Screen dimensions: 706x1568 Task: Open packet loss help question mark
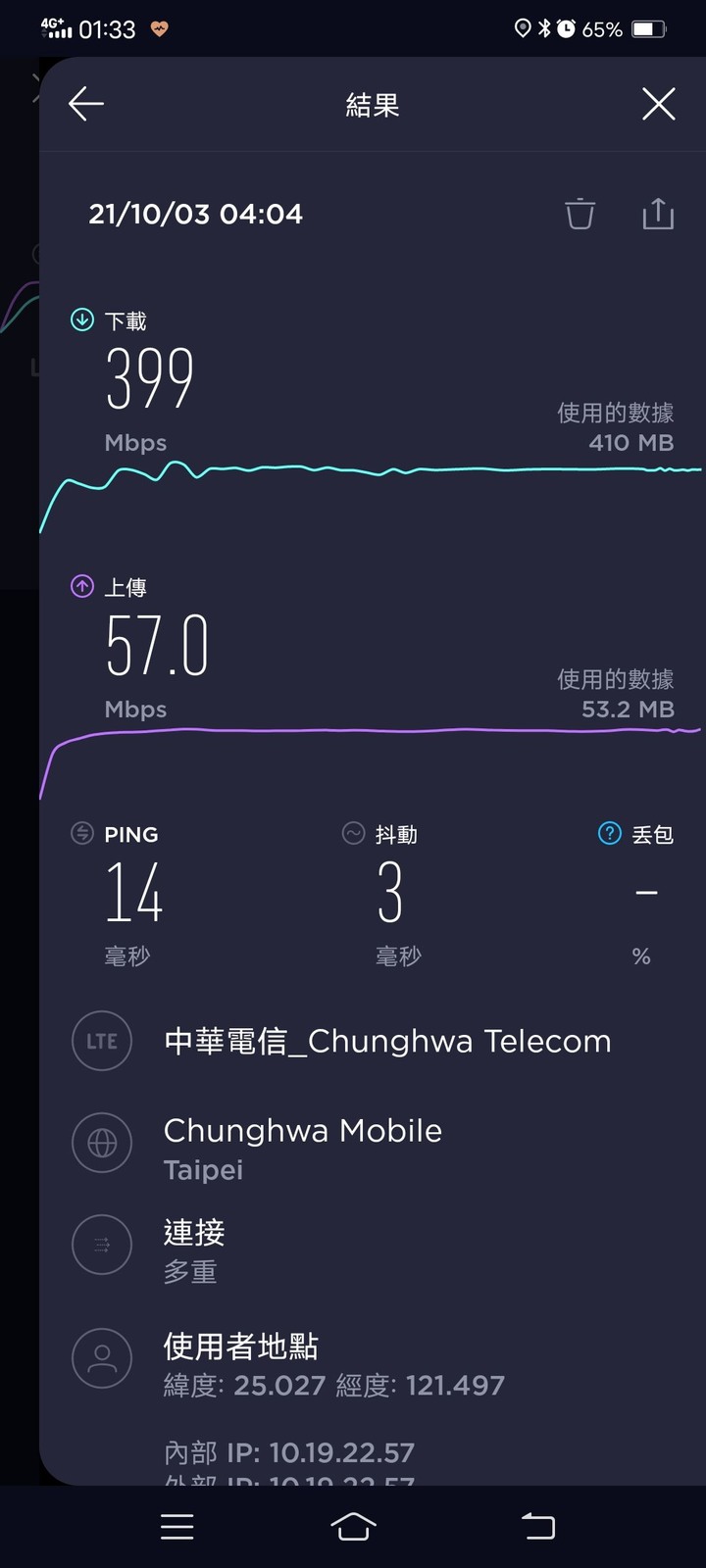(609, 833)
